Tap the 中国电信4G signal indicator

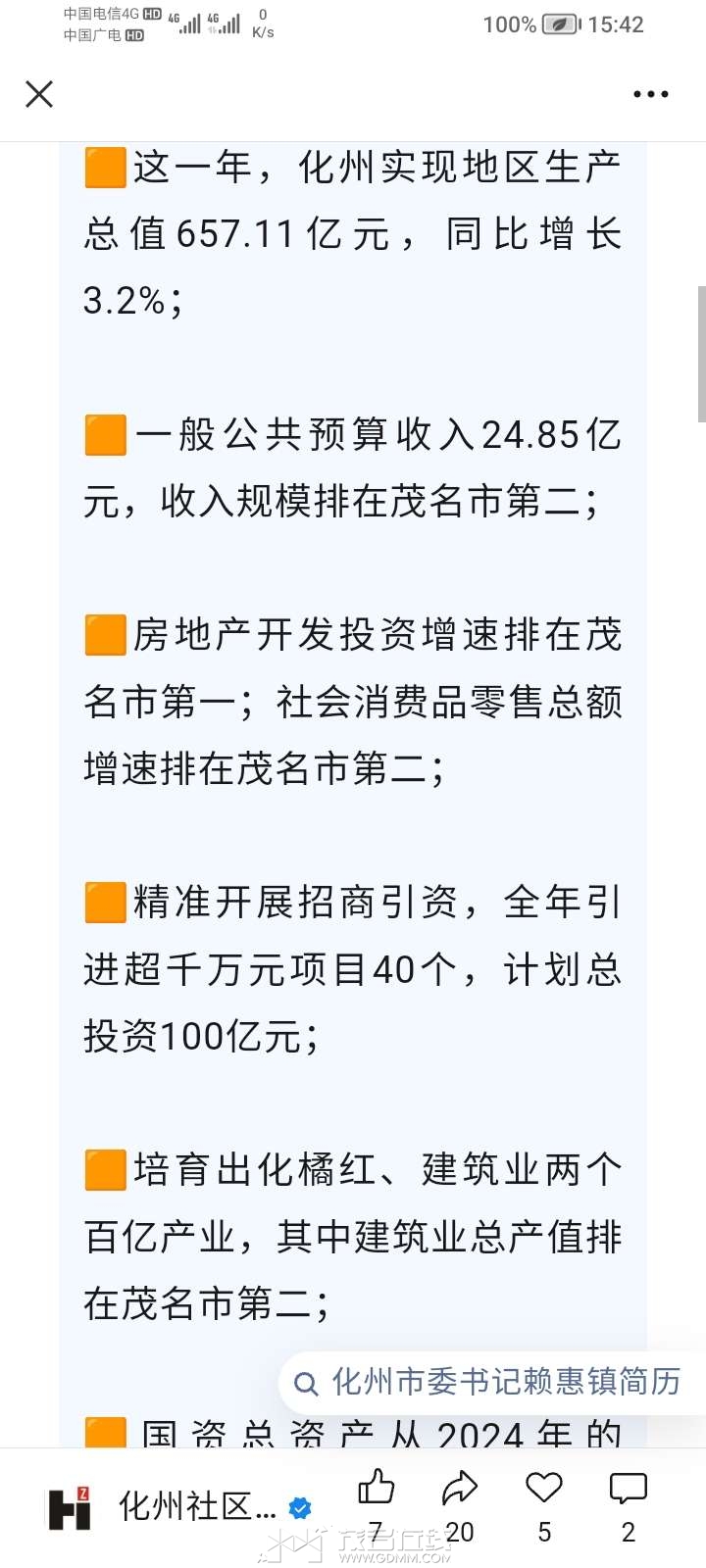pos(103,14)
